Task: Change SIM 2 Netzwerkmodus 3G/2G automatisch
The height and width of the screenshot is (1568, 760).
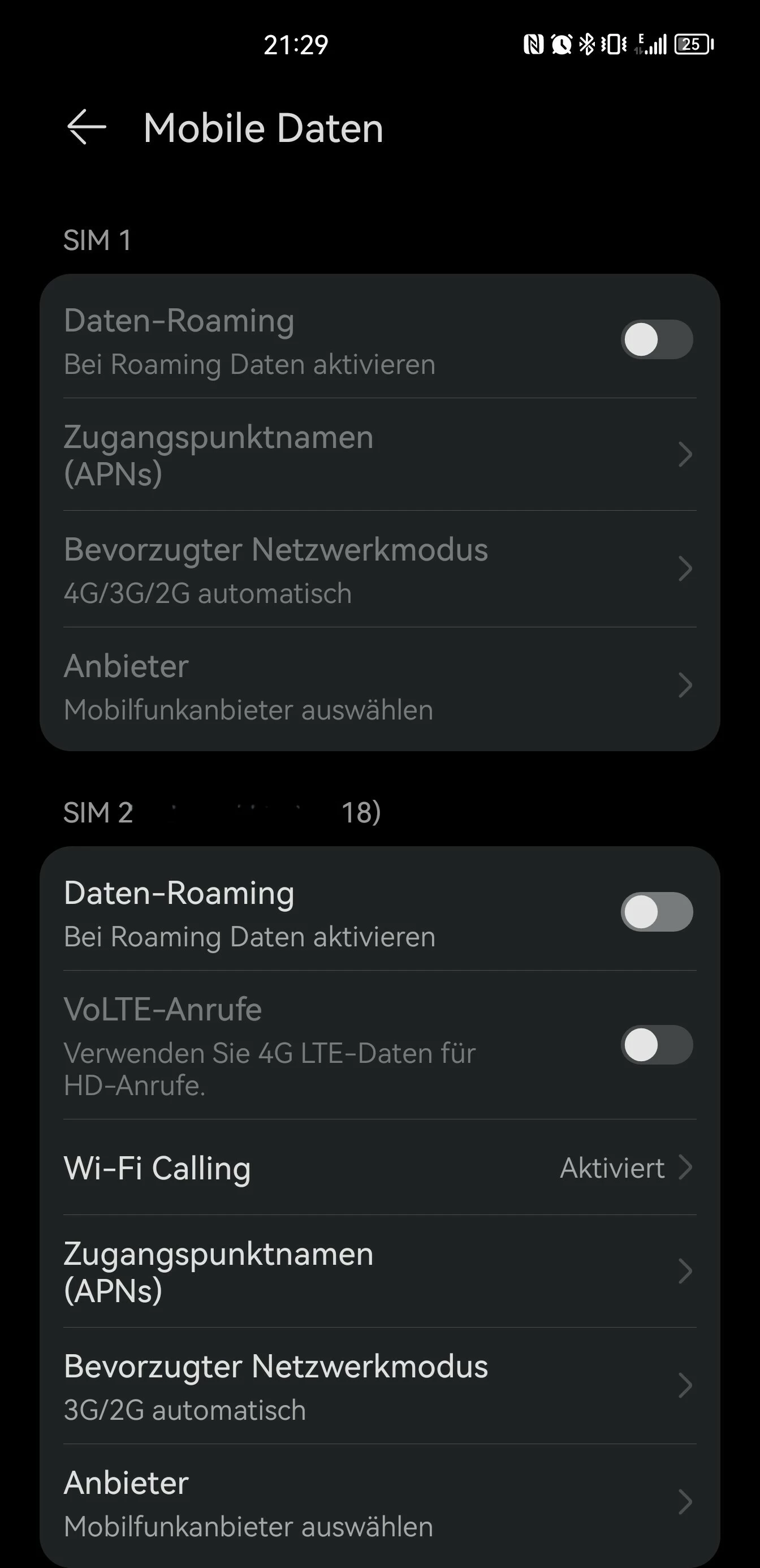Action: [379, 1386]
